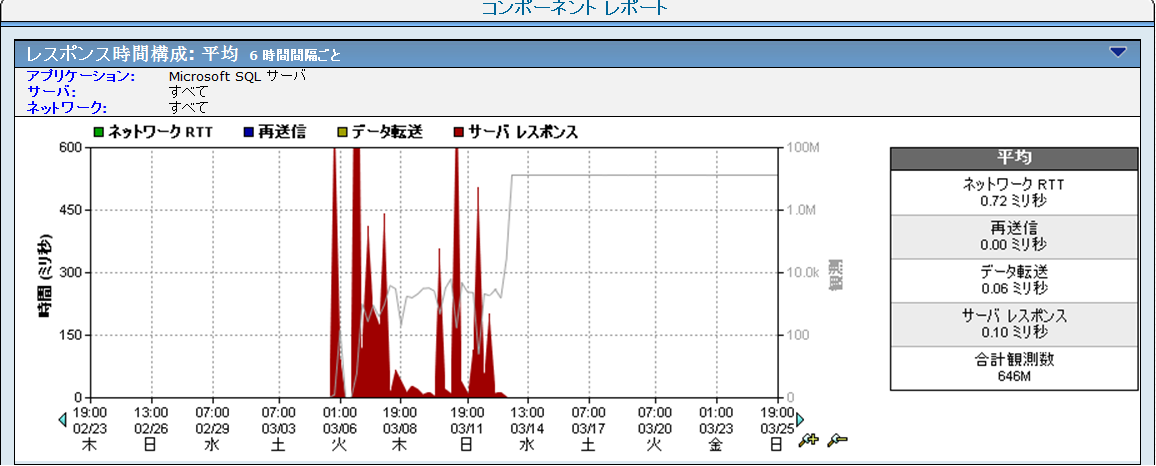Screen dimensions: 1156x466
Task: Open the アプリケーション filter link
Action: (x=80, y=76)
